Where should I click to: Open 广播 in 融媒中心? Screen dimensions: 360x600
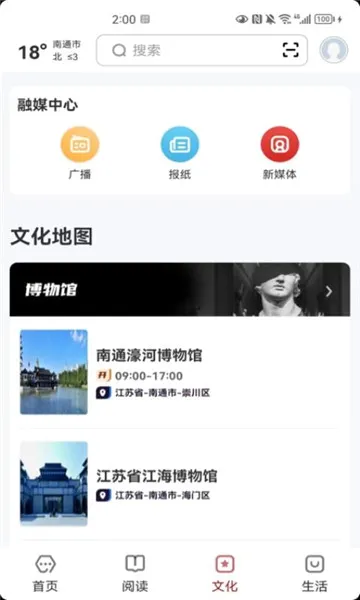click(x=80, y=153)
